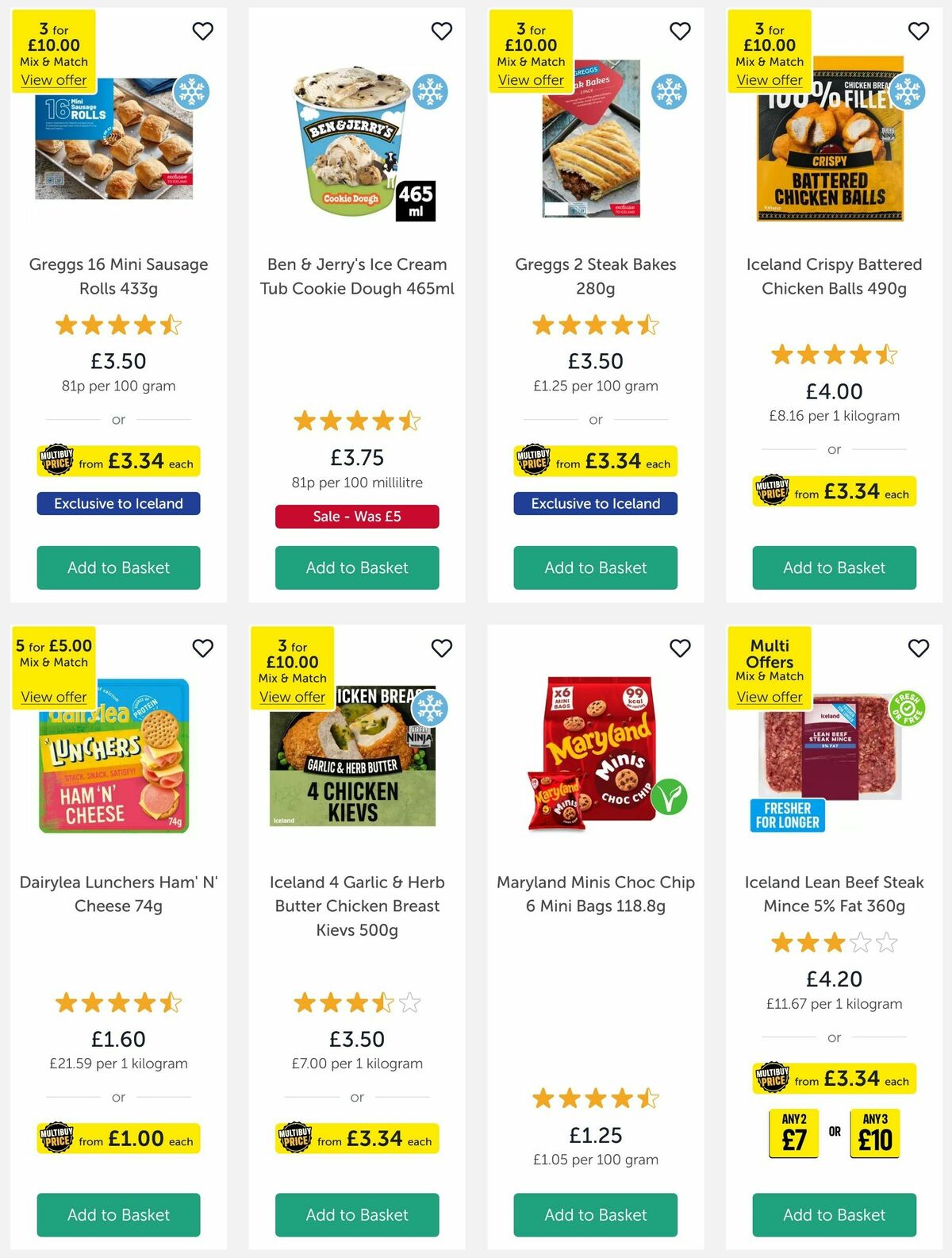Toggle the wishlist heart on Ben & Jerry's Ice Cream
Viewport: 952px width, 1258px height.
coord(442,31)
